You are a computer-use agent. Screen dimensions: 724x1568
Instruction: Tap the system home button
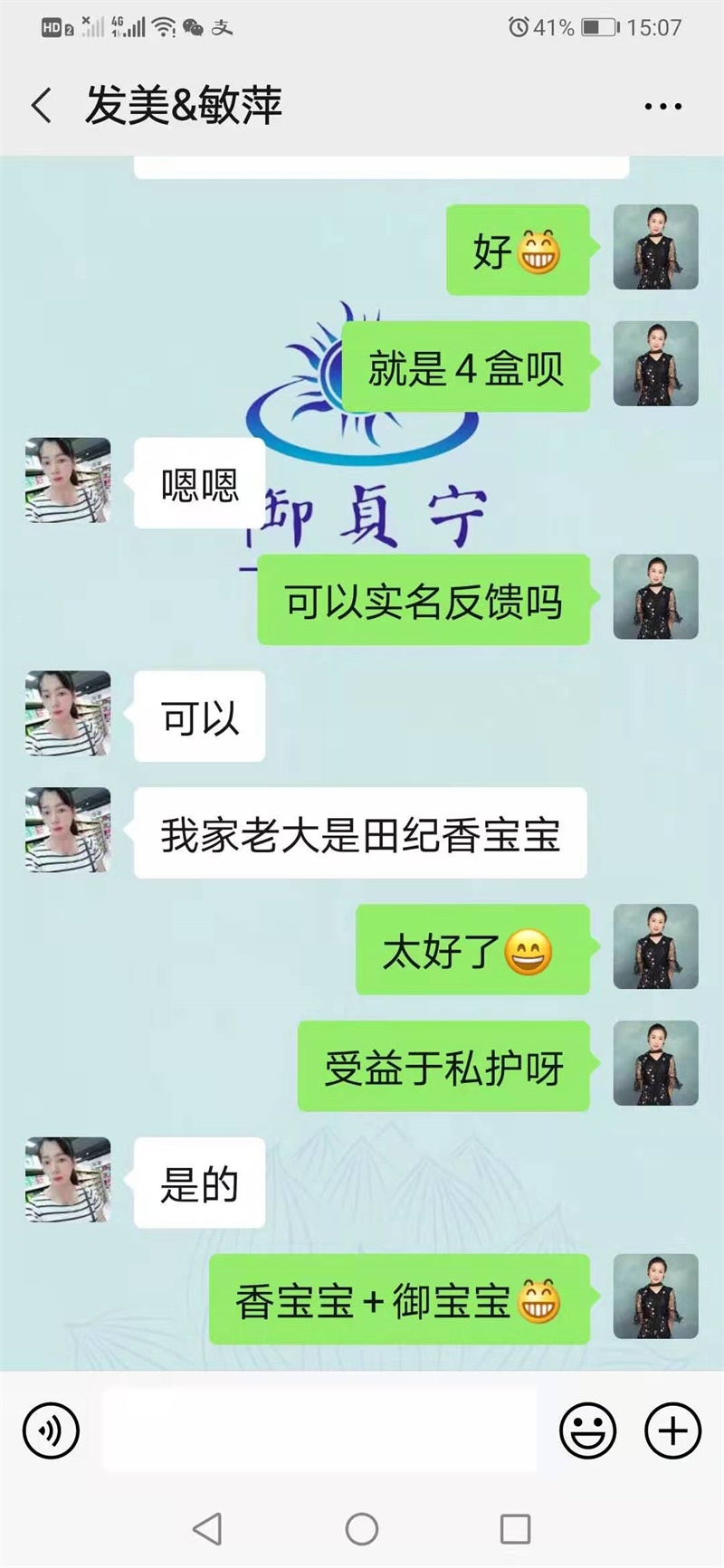click(x=361, y=1529)
